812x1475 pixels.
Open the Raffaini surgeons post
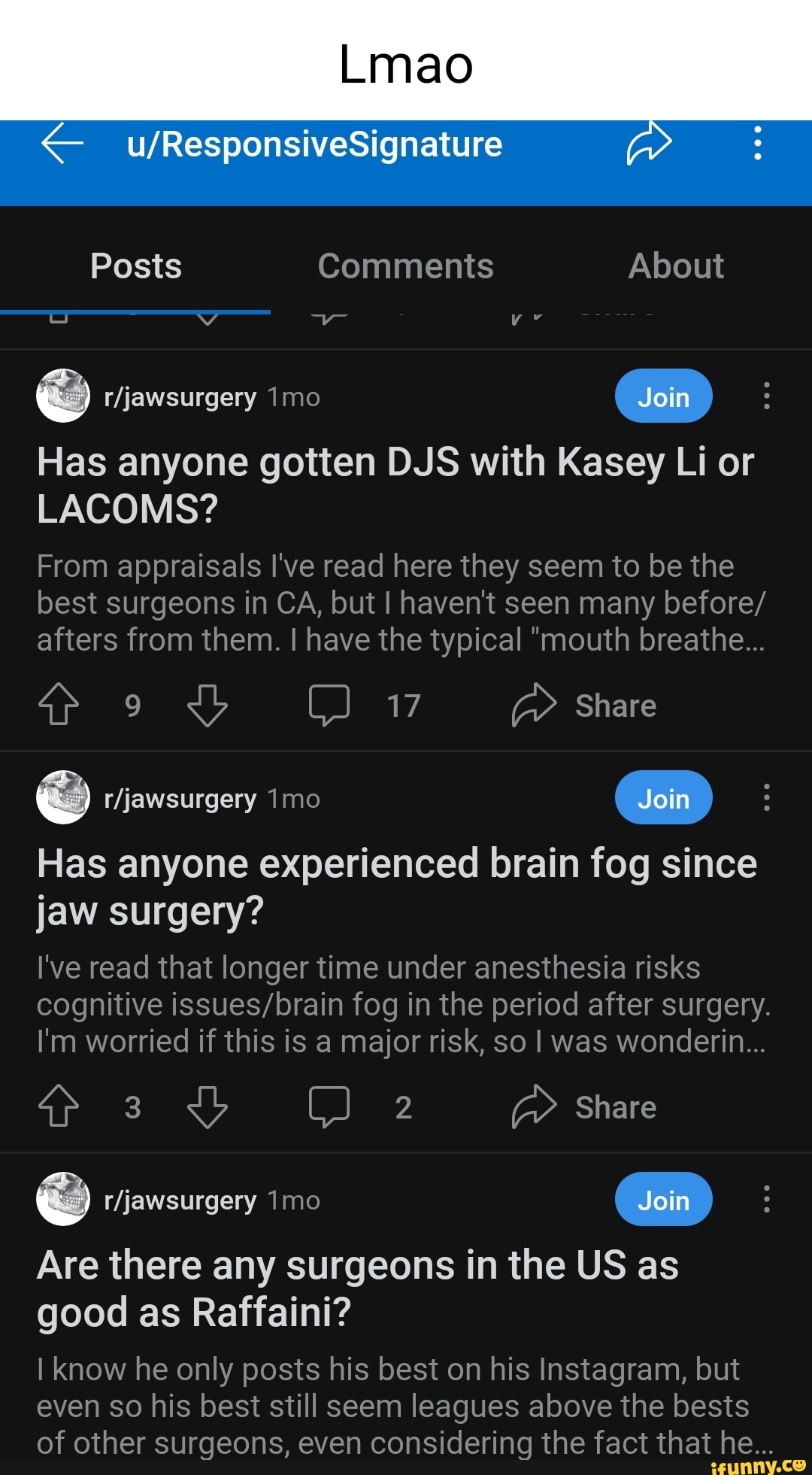357,1288
